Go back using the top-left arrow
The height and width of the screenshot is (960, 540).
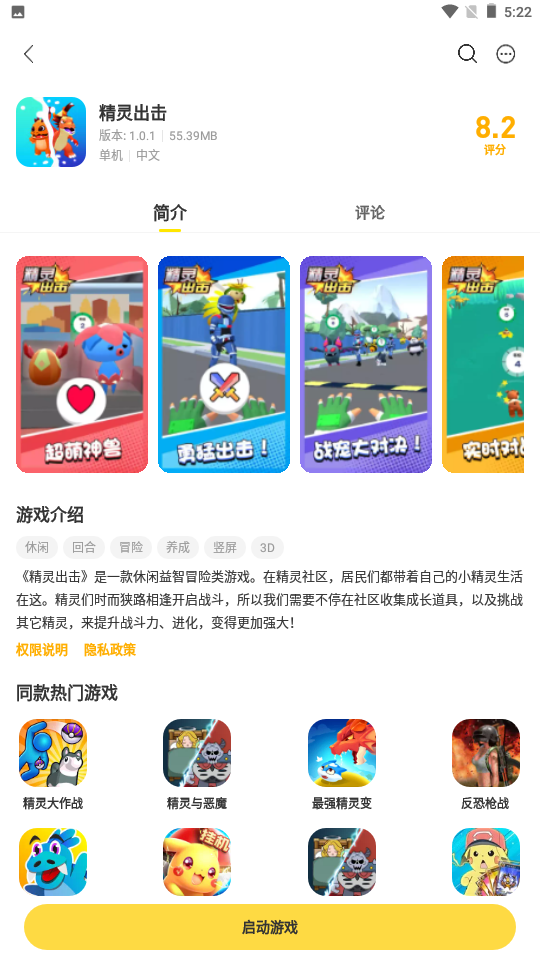pos(28,54)
